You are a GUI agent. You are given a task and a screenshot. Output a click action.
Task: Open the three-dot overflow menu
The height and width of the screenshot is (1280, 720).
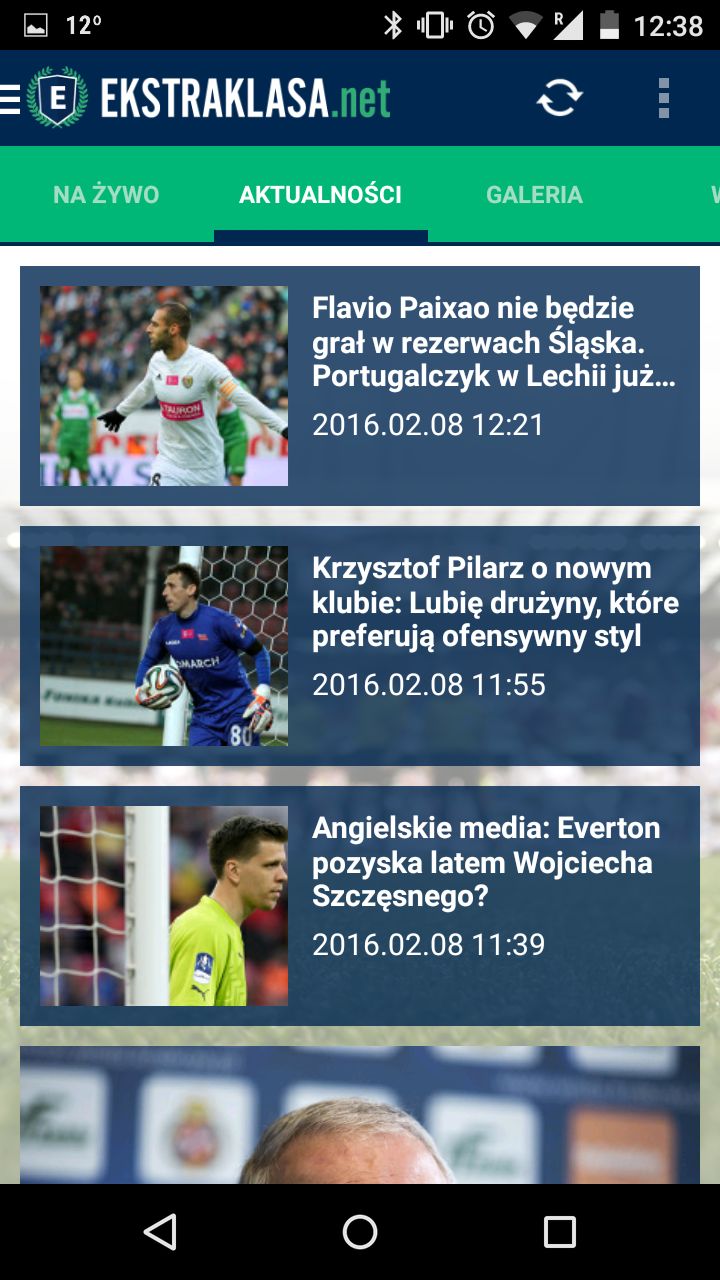click(660, 97)
